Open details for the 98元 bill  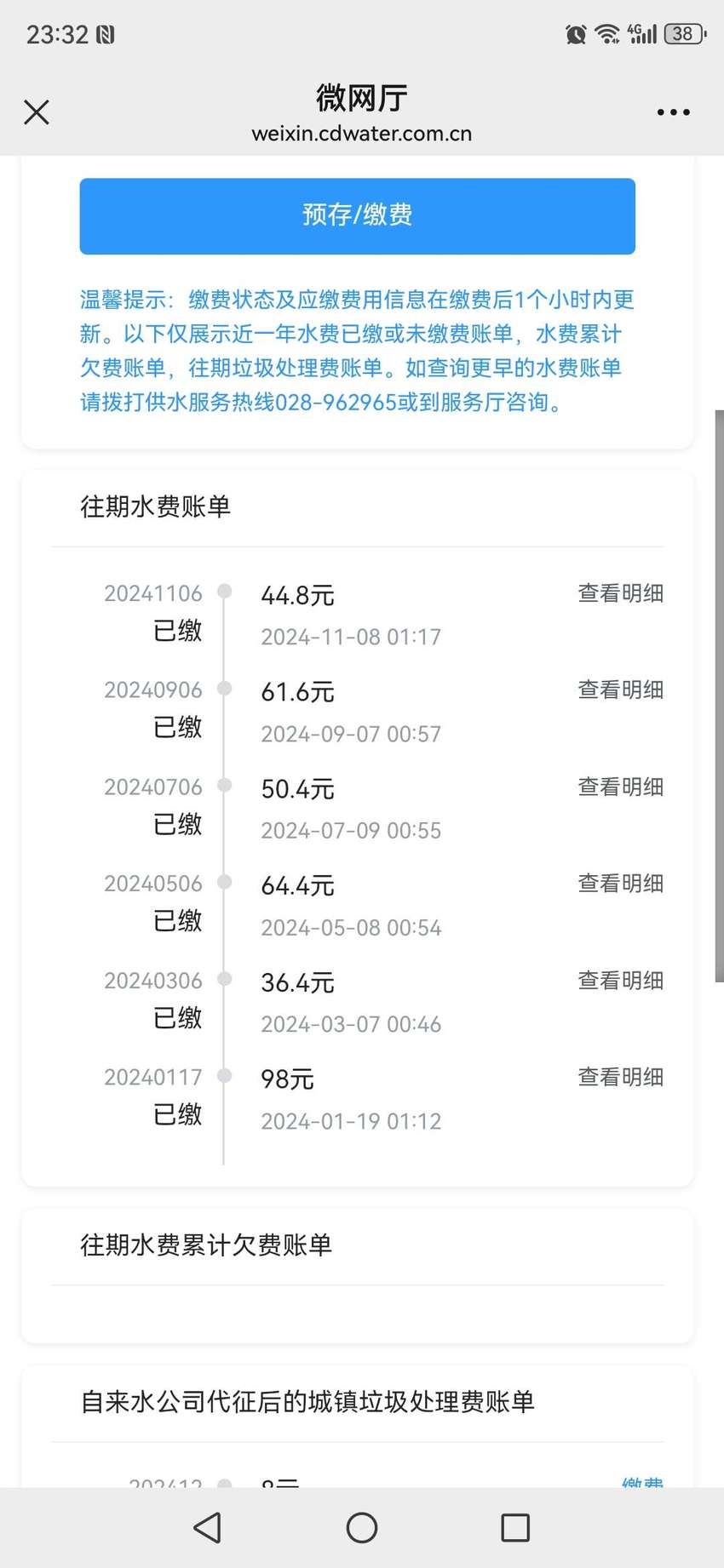pos(620,1077)
